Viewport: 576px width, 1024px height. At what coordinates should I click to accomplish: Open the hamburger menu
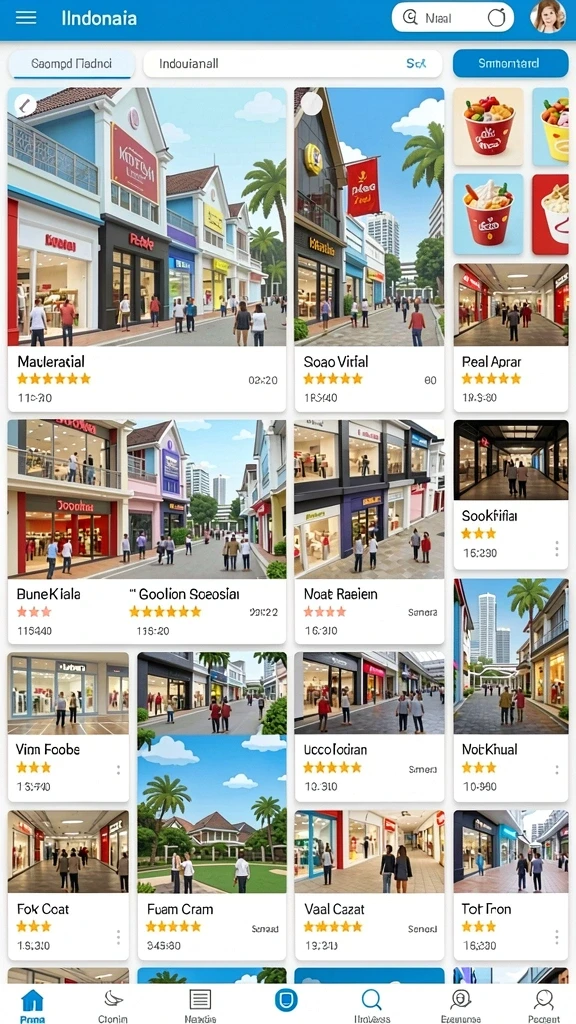click(x=26, y=18)
